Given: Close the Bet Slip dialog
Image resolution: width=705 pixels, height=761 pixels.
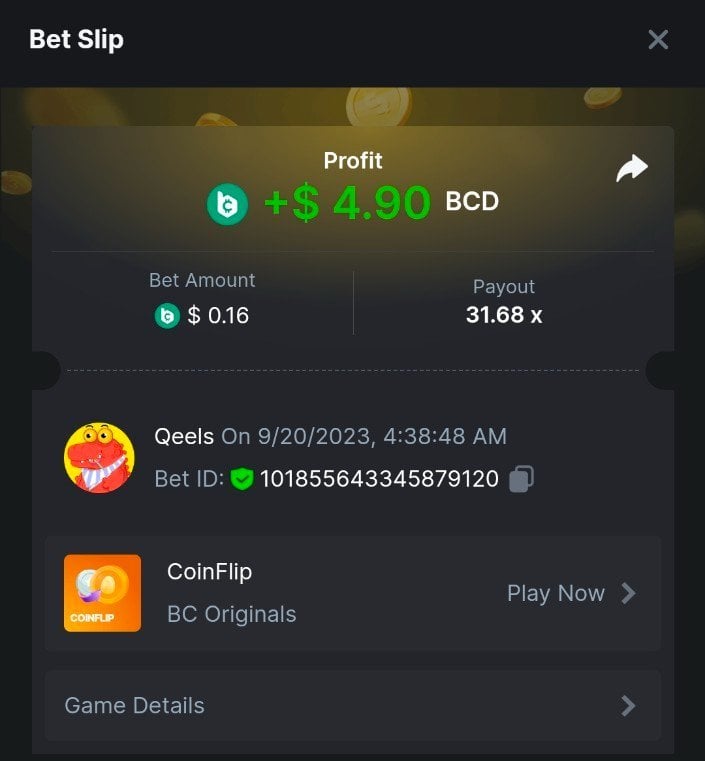Looking at the screenshot, I should tap(657, 40).
